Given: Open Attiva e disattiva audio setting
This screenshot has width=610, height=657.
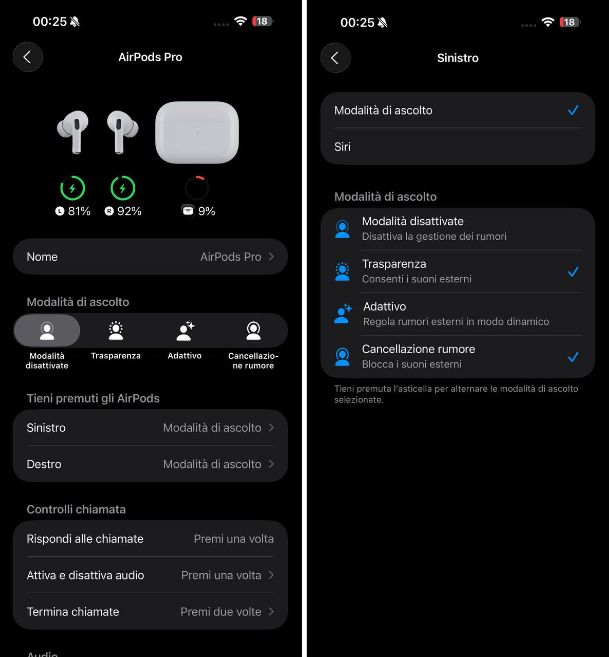Looking at the screenshot, I should [x=150, y=575].
